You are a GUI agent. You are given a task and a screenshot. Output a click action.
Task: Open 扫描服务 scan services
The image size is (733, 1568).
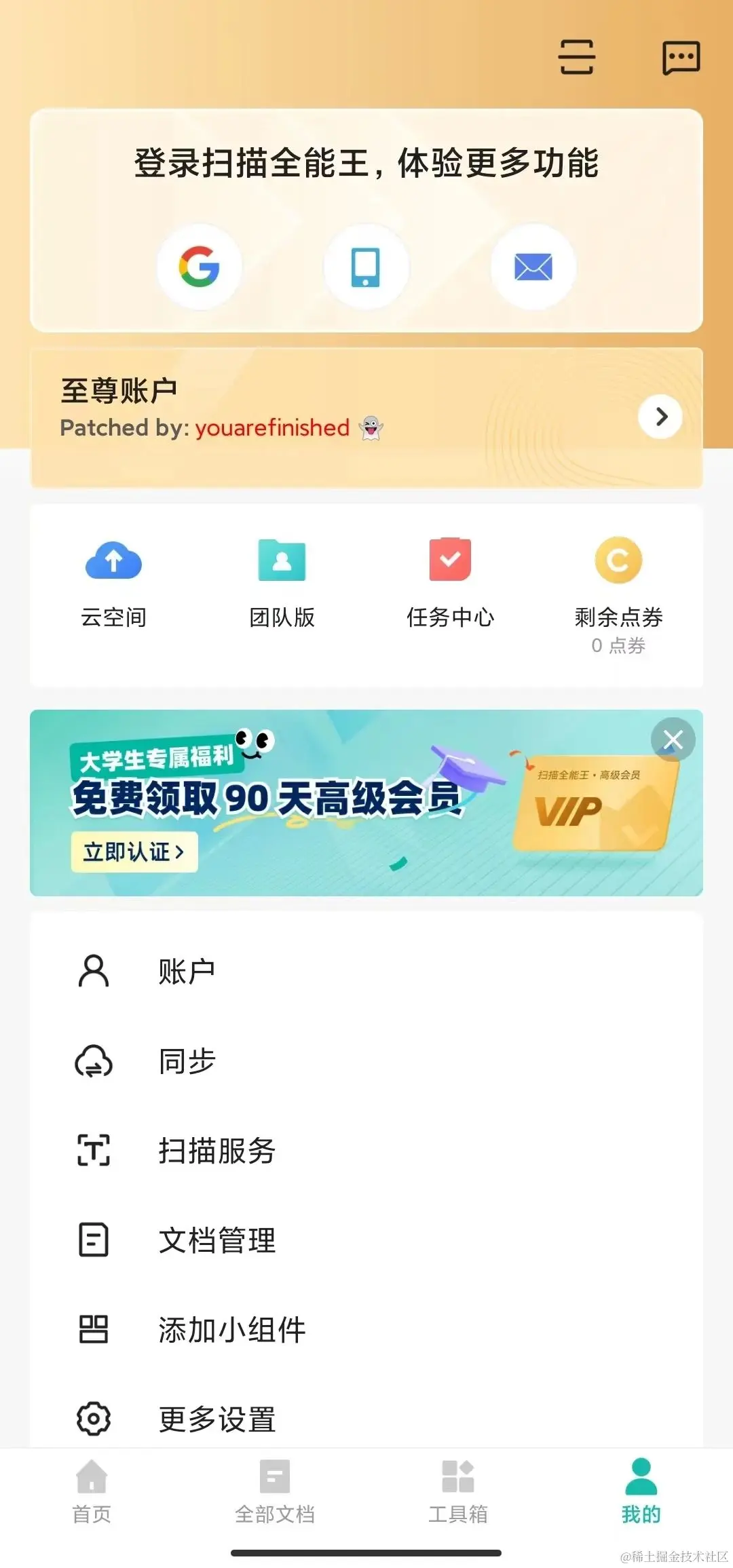(216, 1151)
